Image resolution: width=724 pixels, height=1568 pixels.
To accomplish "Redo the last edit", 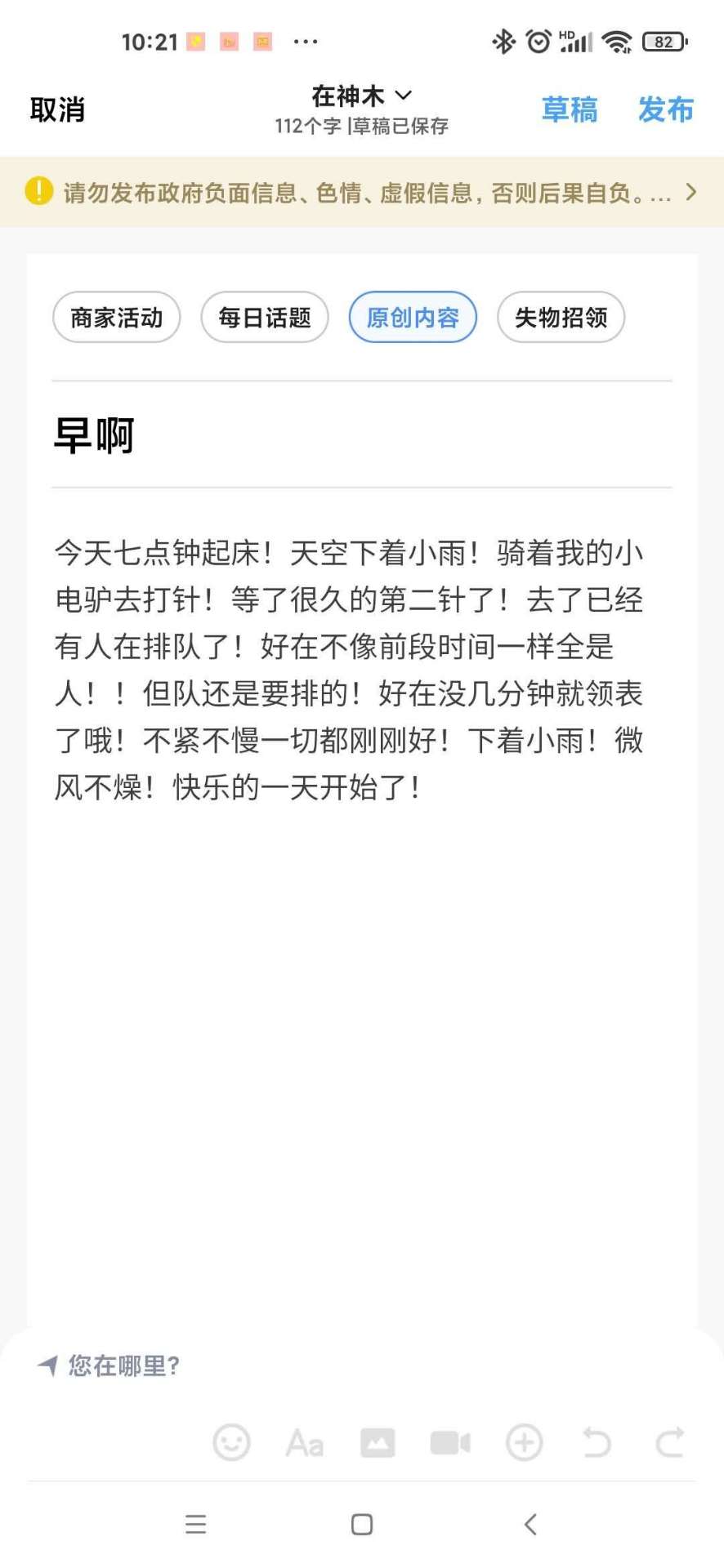I will (x=670, y=1442).
